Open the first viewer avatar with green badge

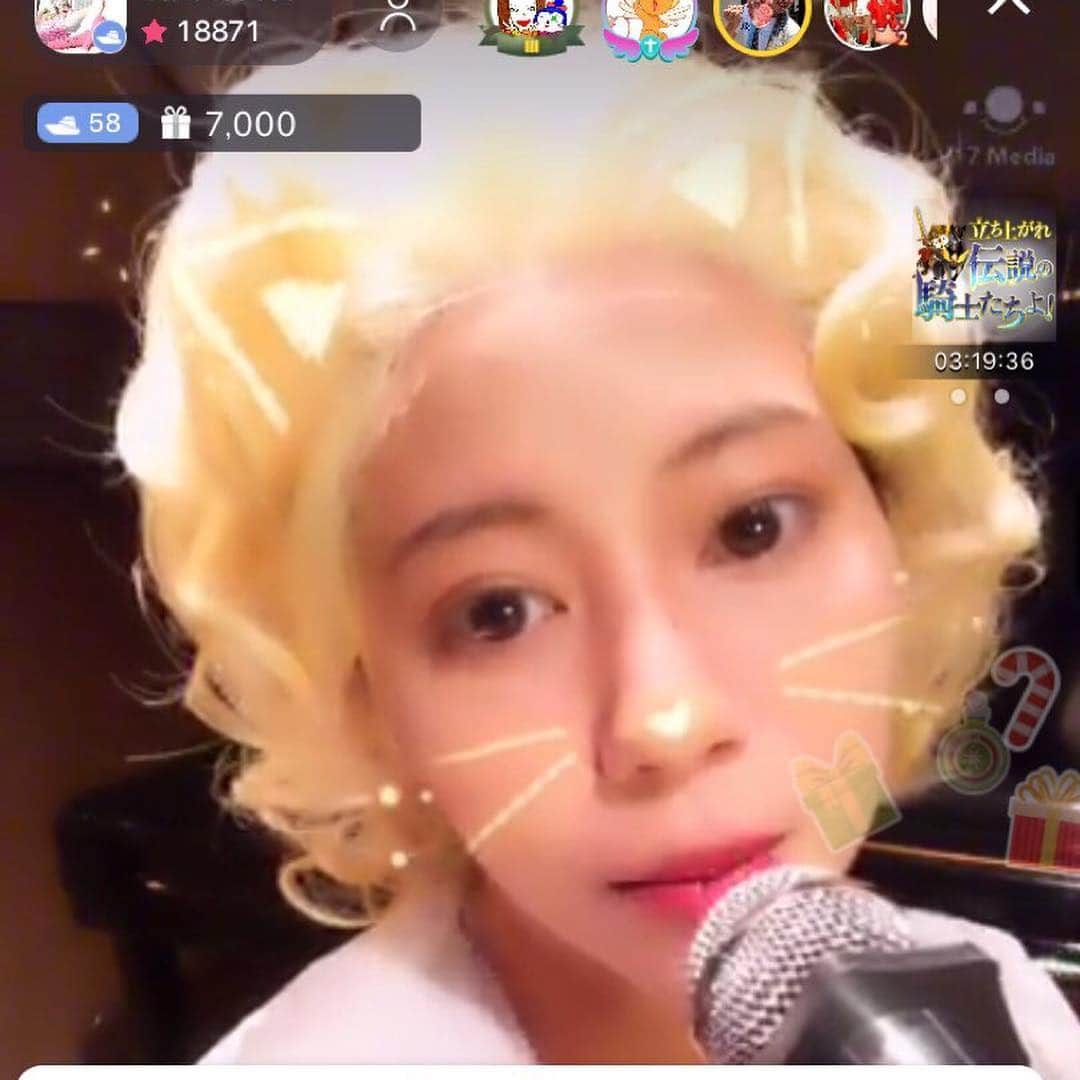click(x=531, y=24)
